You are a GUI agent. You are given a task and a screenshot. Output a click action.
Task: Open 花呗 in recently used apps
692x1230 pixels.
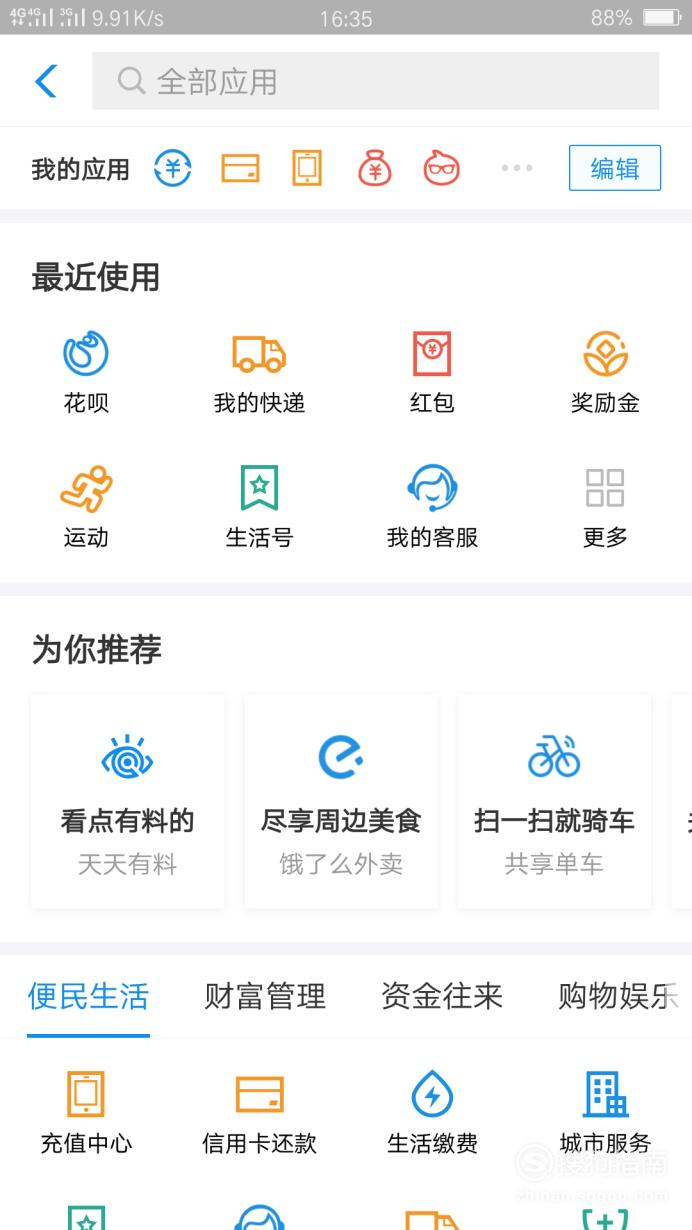click(86, 373)
